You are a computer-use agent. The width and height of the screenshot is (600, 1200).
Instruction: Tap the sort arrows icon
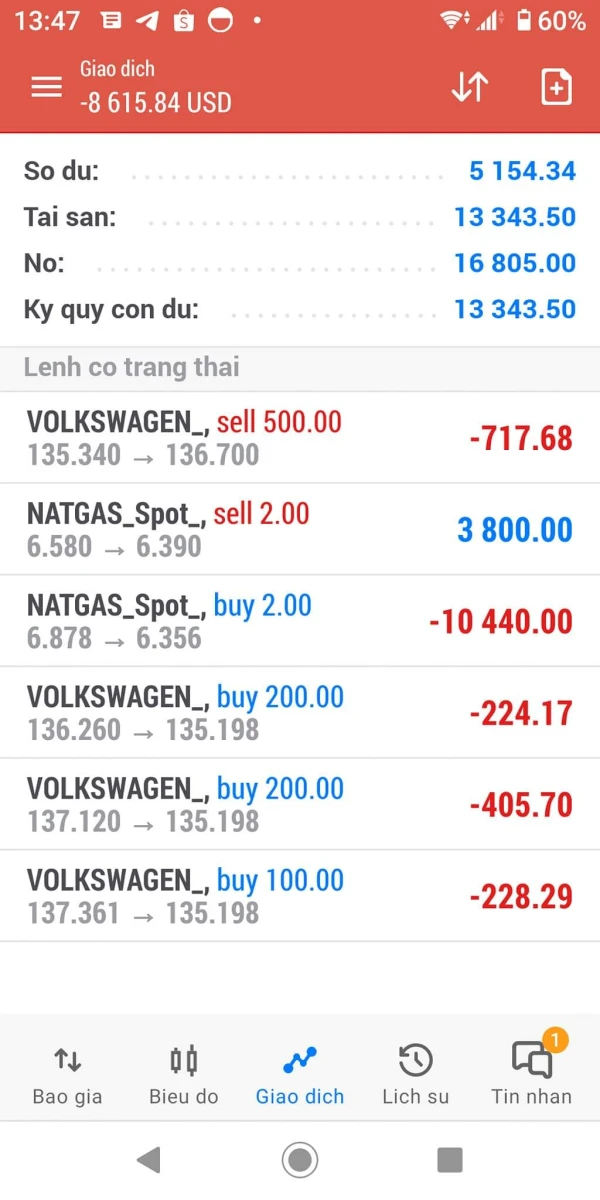pos(469,87)
